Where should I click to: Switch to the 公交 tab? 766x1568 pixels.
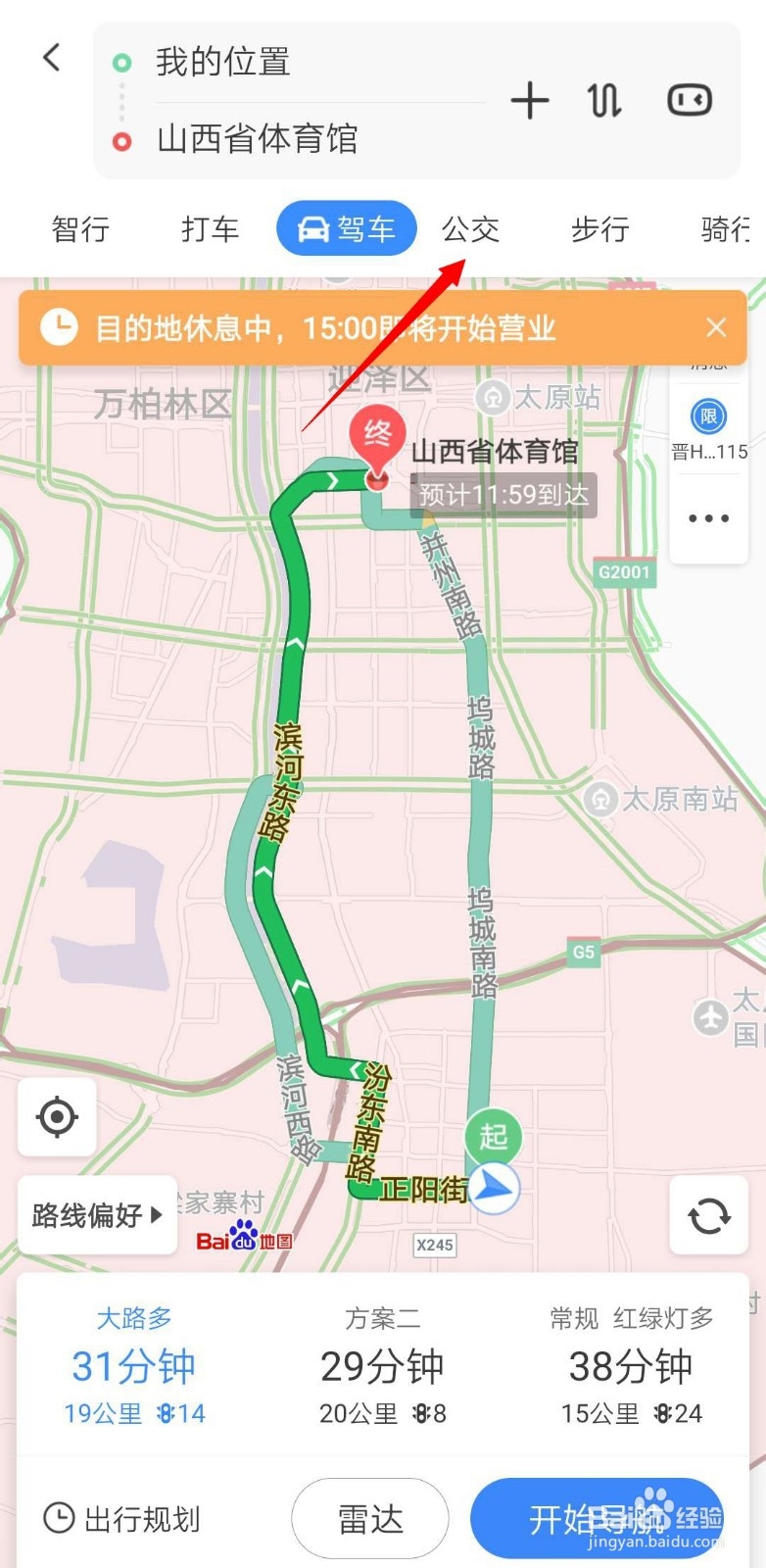point(473,228)
